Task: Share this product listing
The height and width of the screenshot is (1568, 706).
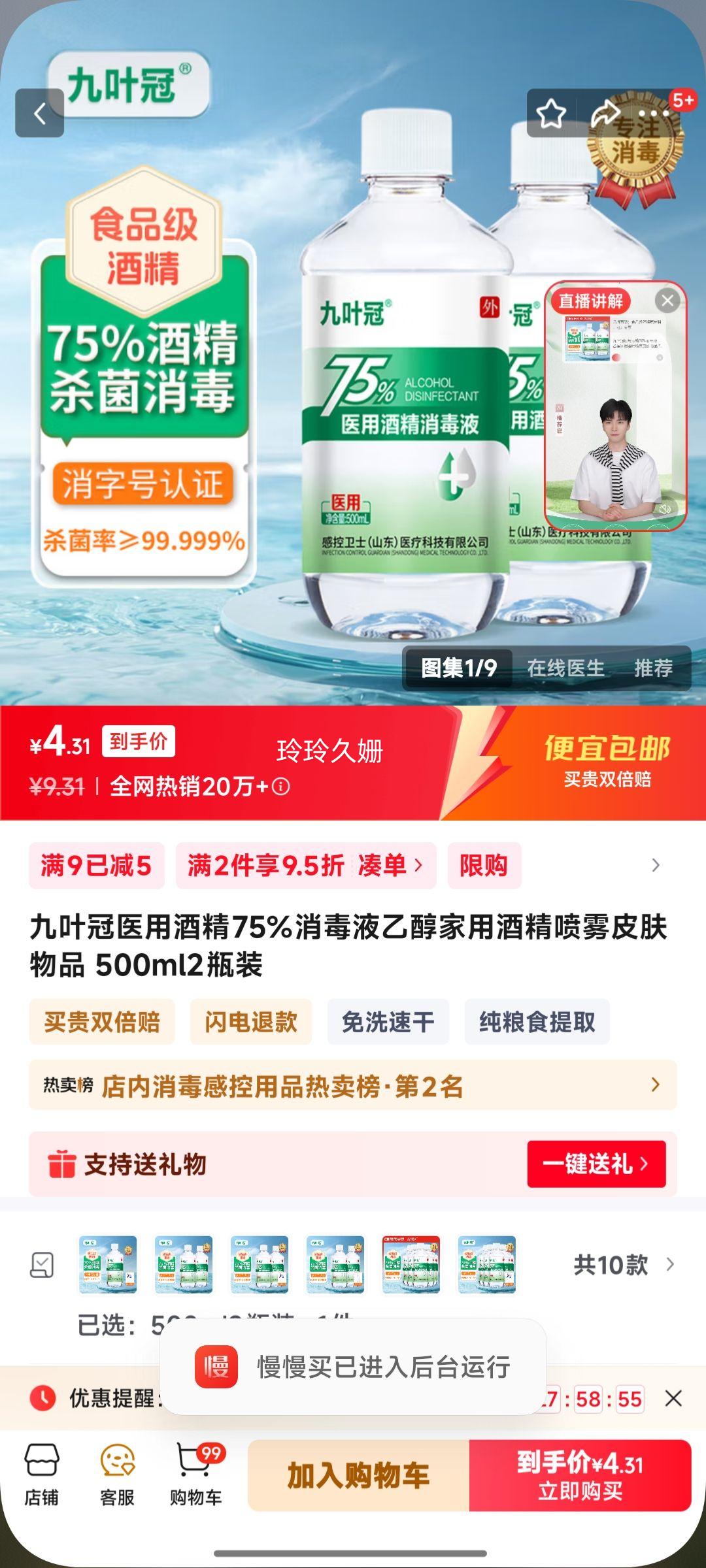Action: (605, 114)
